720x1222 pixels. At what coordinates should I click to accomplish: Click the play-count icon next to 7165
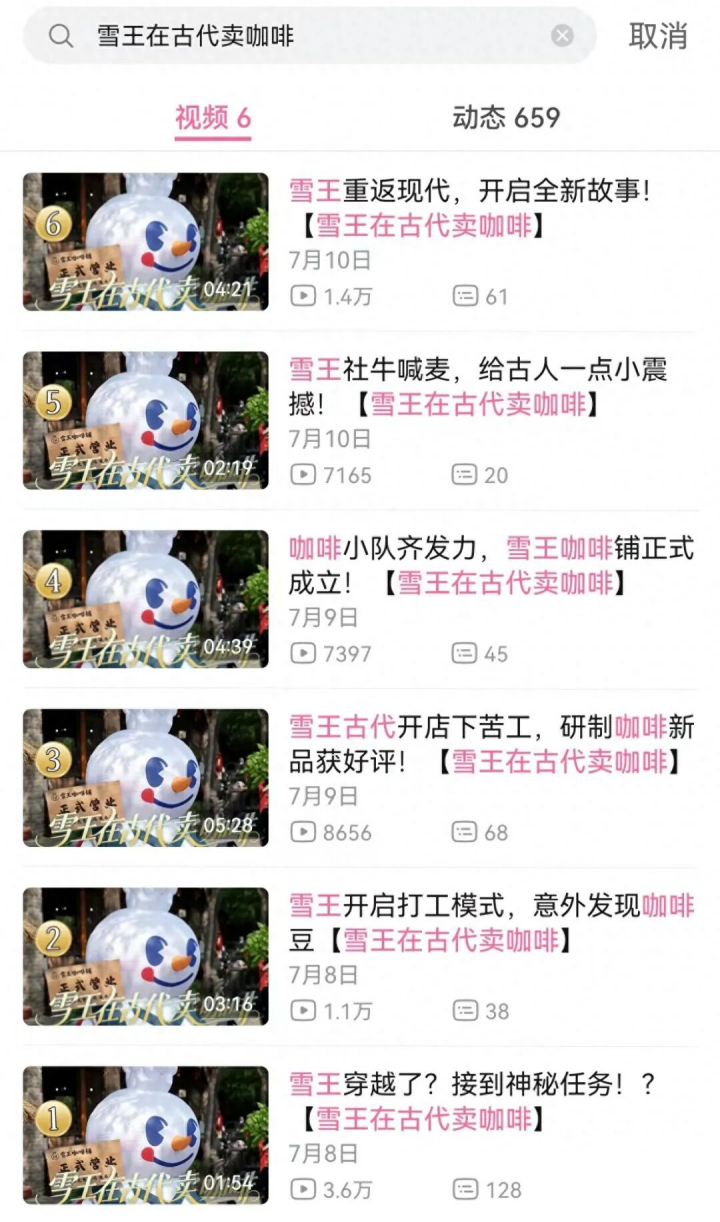pos(305,475)
